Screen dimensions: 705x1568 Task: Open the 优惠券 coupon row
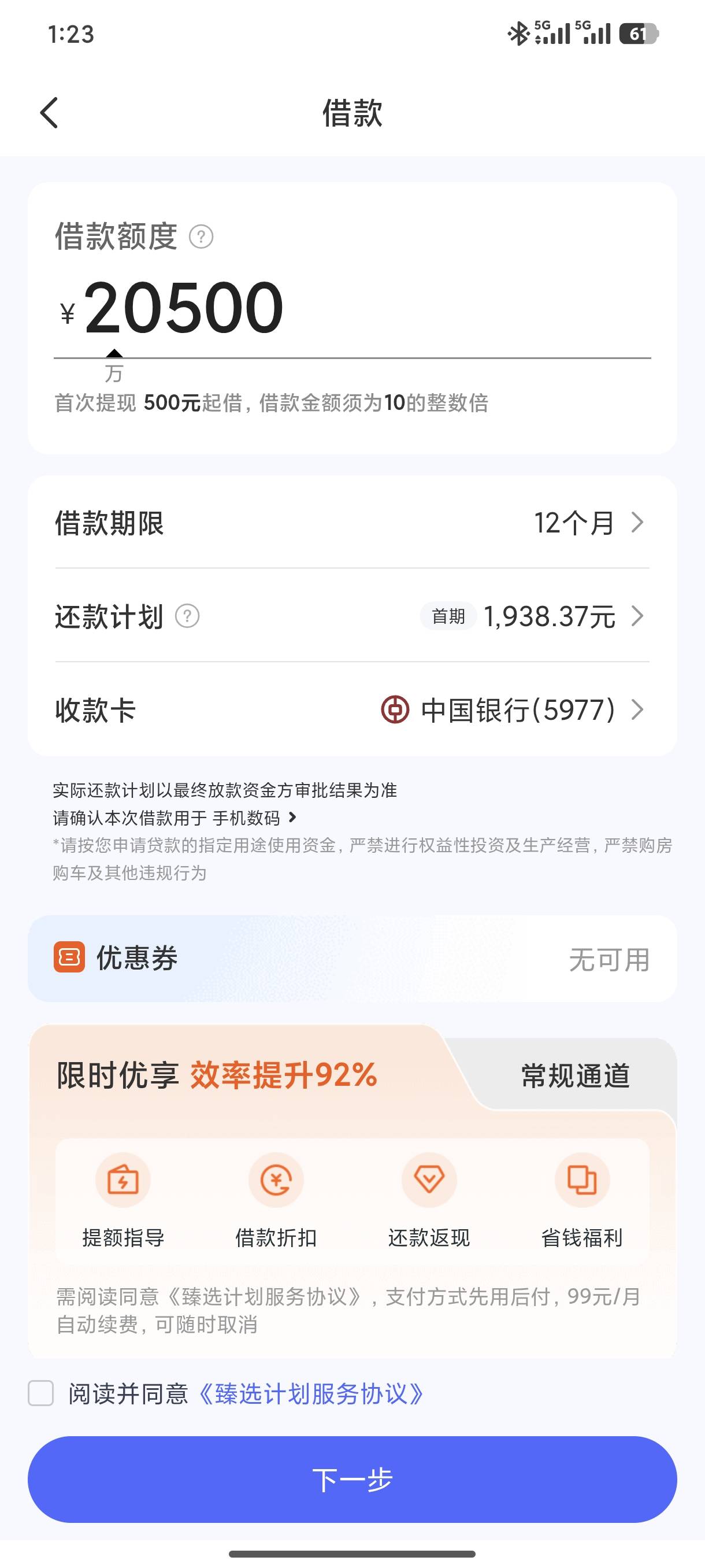(x=352, y=959)
